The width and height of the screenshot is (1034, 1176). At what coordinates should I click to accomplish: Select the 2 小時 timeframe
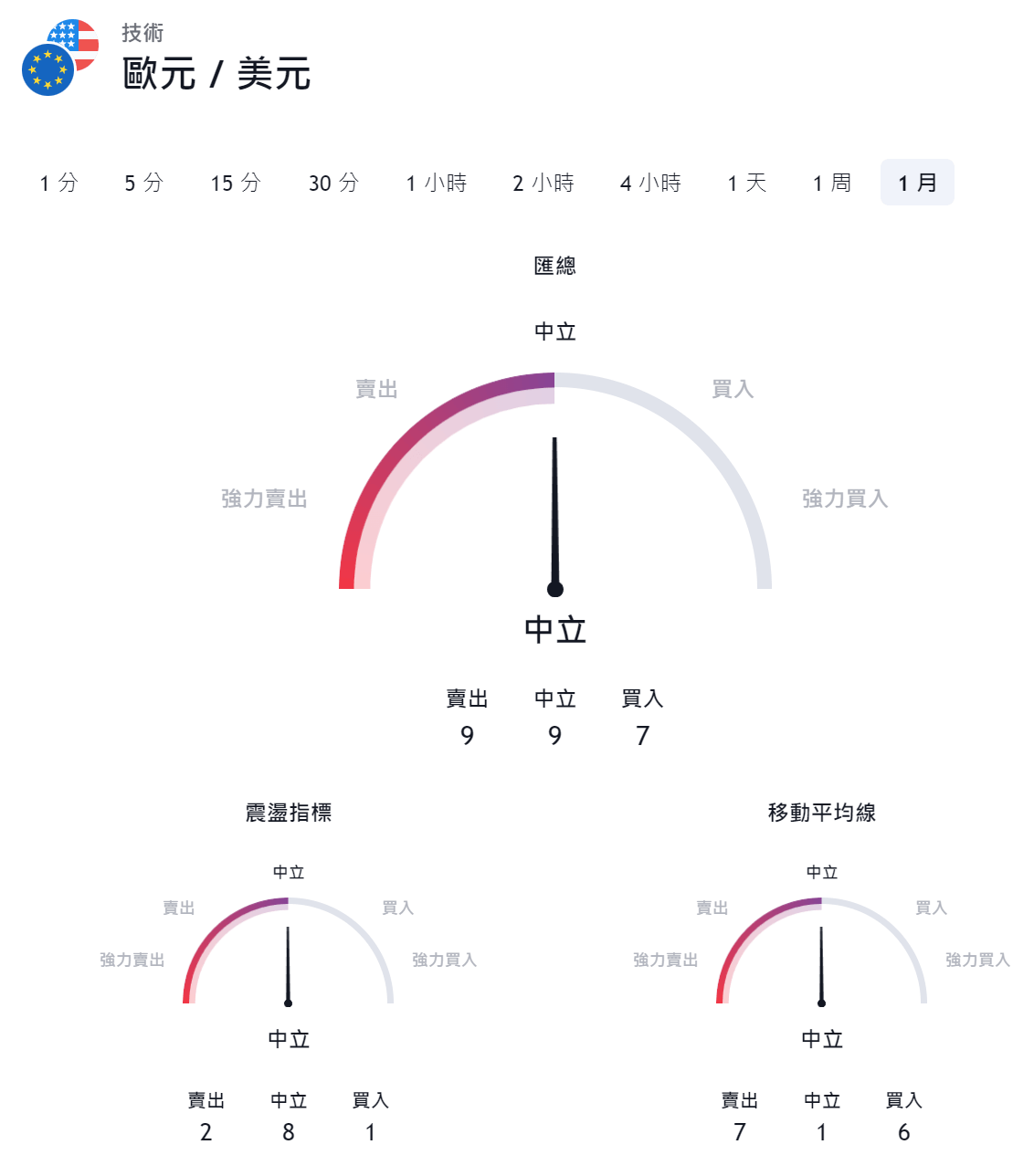pyautogui.click(x=543, y=183)
